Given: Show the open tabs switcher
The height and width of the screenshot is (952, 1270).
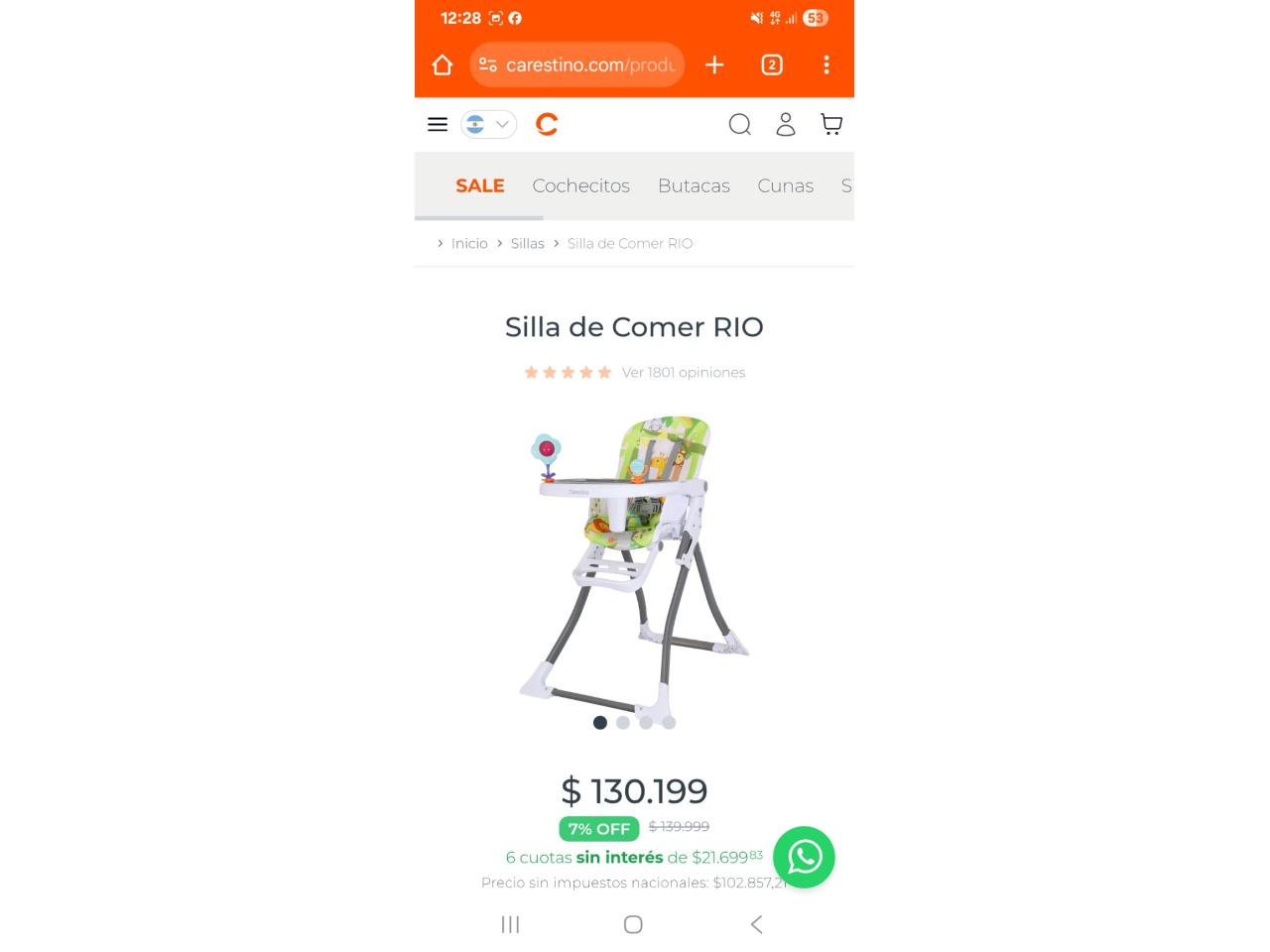Looking at the screenshot, I should tap(772, 65).
